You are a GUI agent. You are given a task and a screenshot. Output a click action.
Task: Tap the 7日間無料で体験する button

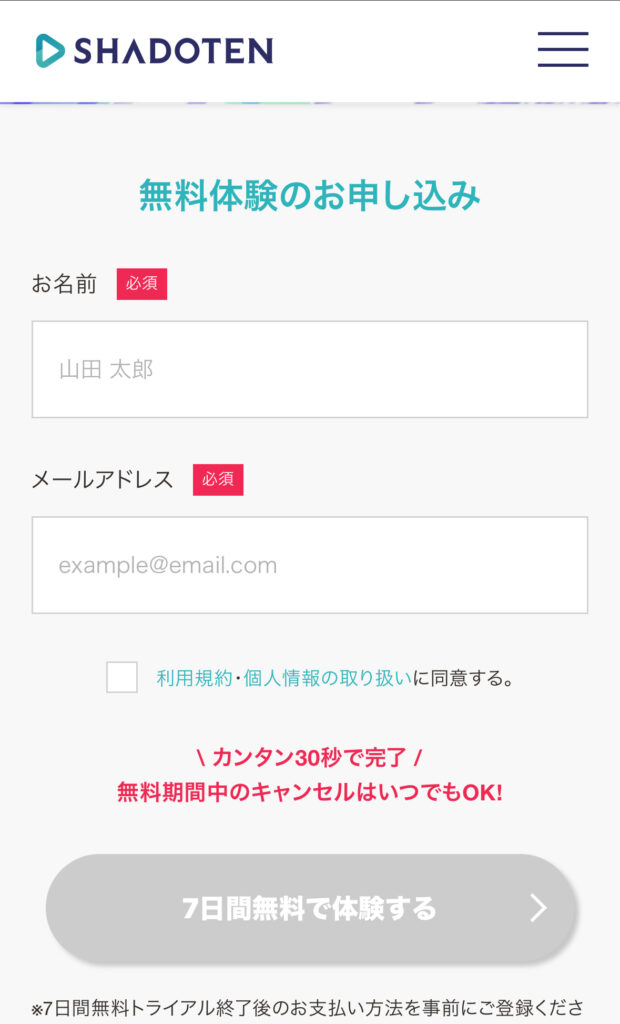[x=312, y=908]
